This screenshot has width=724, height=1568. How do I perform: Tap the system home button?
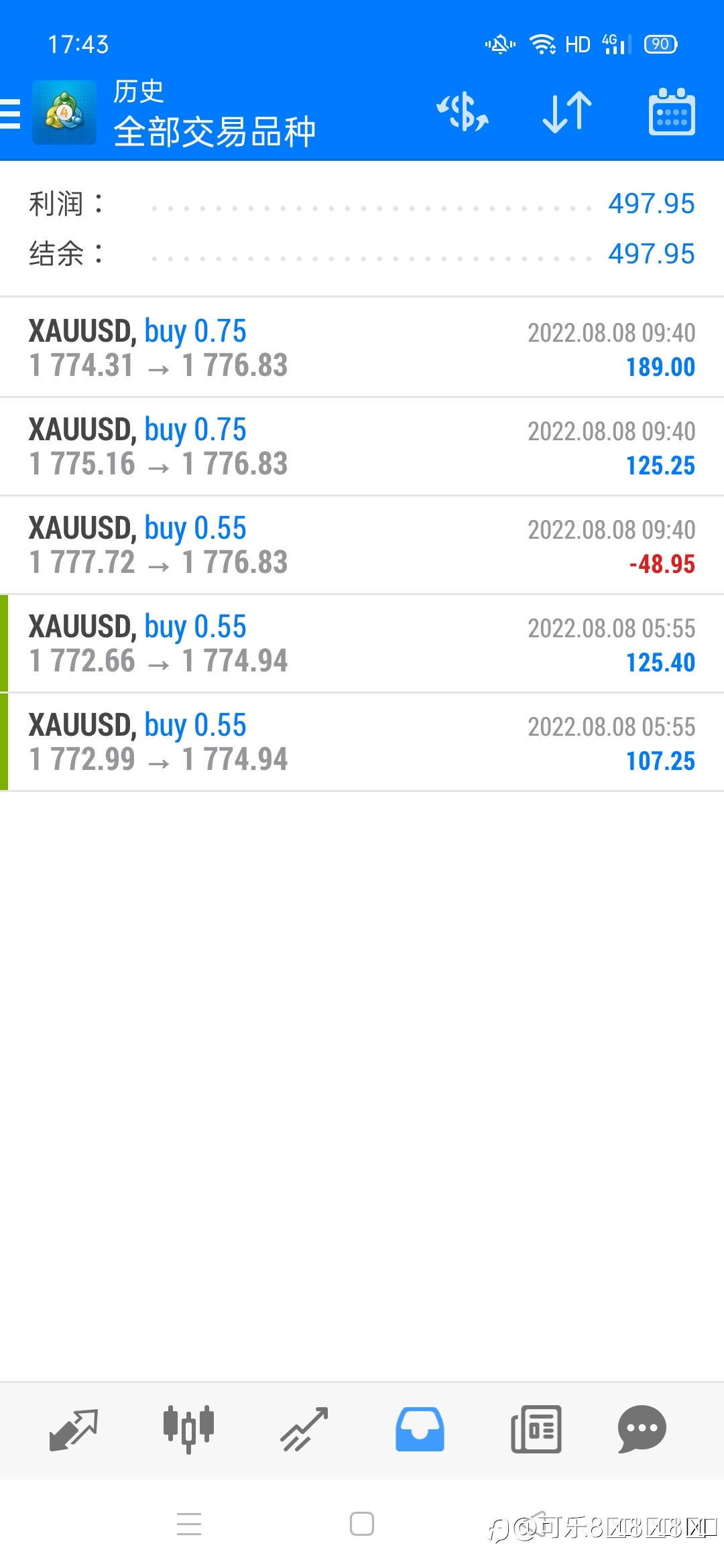click(x=362, y=1524)
